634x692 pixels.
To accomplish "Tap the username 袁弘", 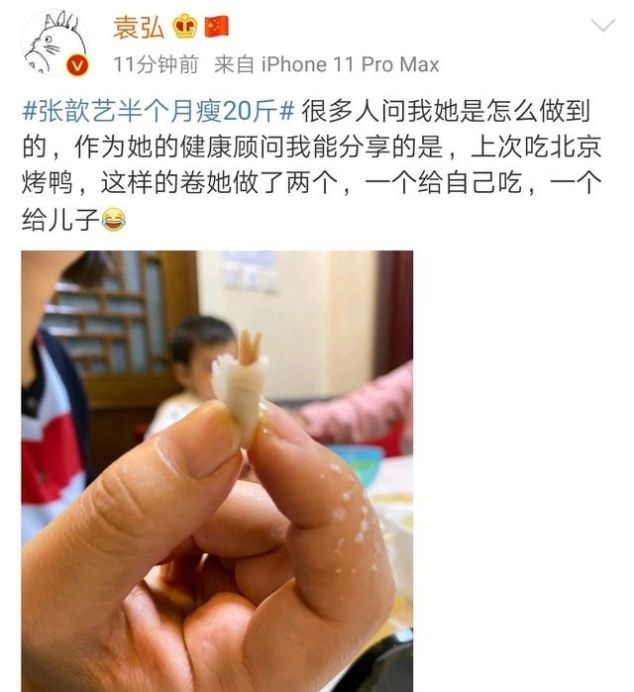I will [139, 27].
